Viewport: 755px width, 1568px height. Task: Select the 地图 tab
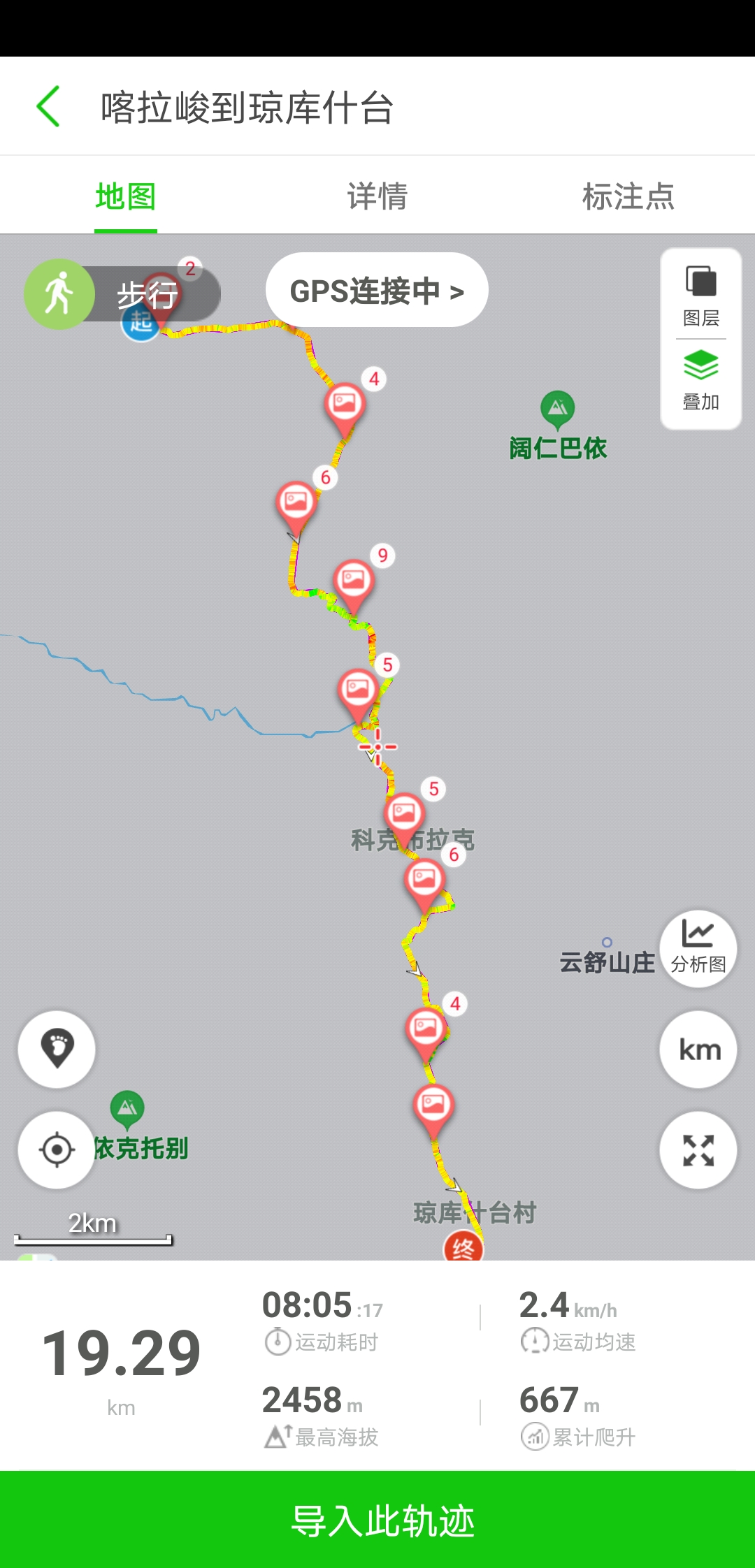pos(126,196)
